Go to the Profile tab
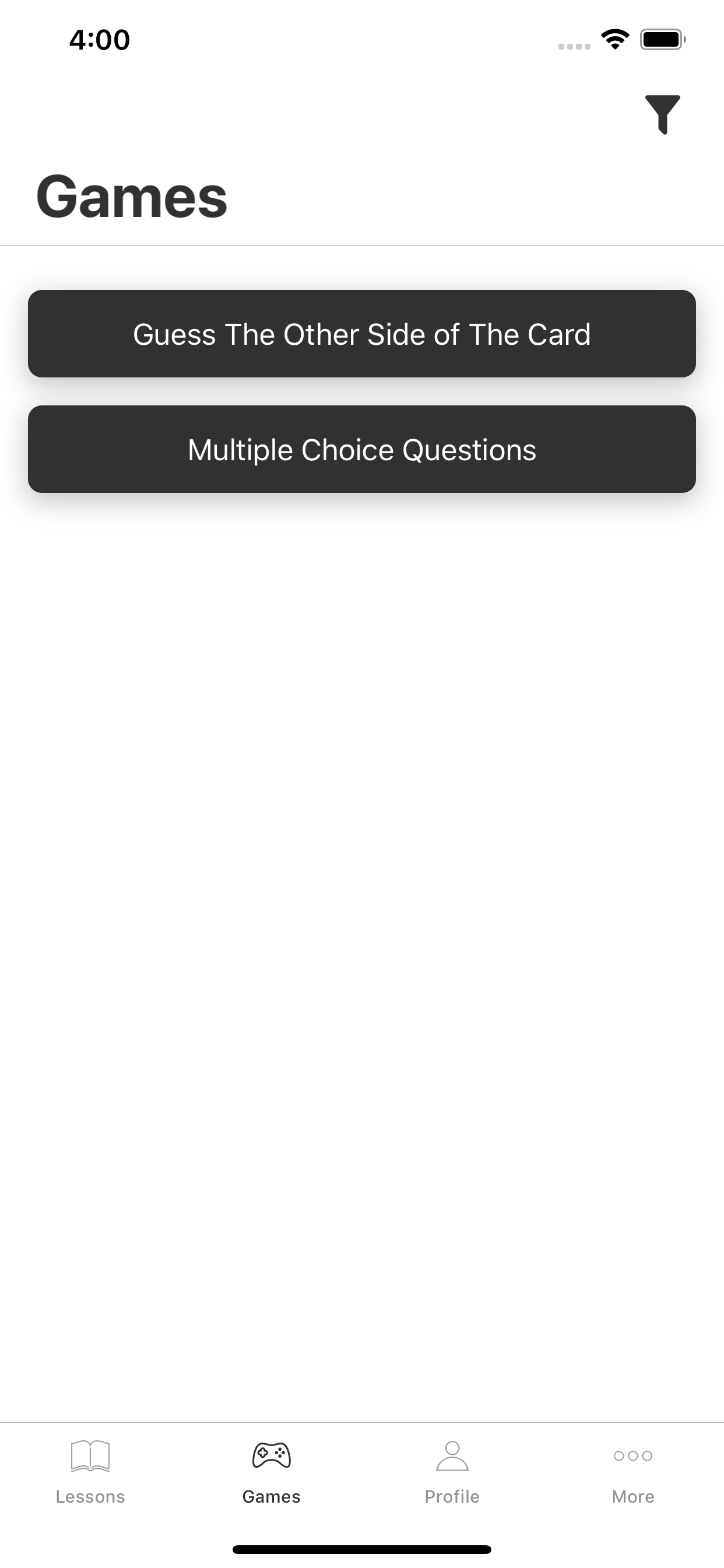 click(452, 1471)
